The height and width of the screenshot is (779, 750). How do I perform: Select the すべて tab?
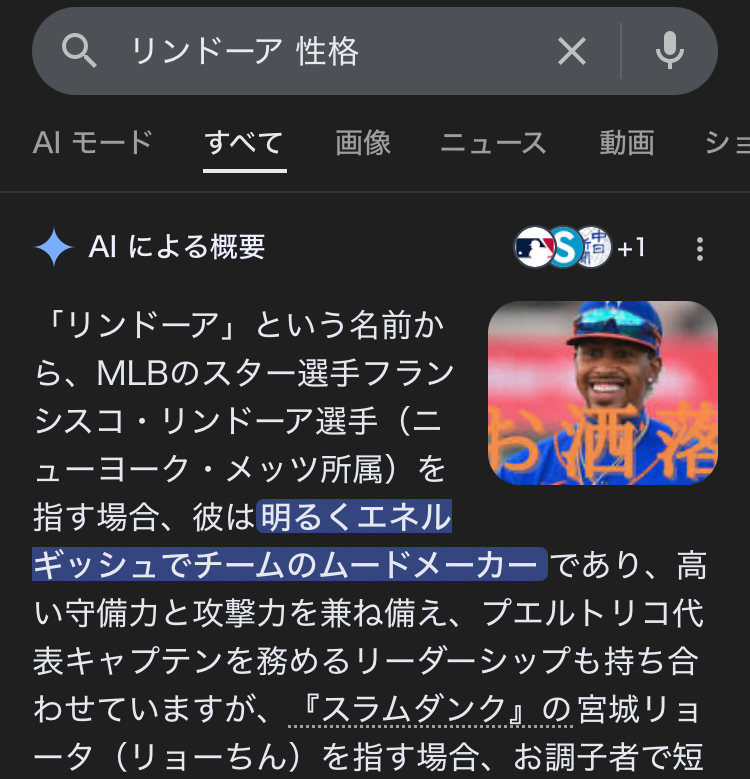tap(244, 143)
